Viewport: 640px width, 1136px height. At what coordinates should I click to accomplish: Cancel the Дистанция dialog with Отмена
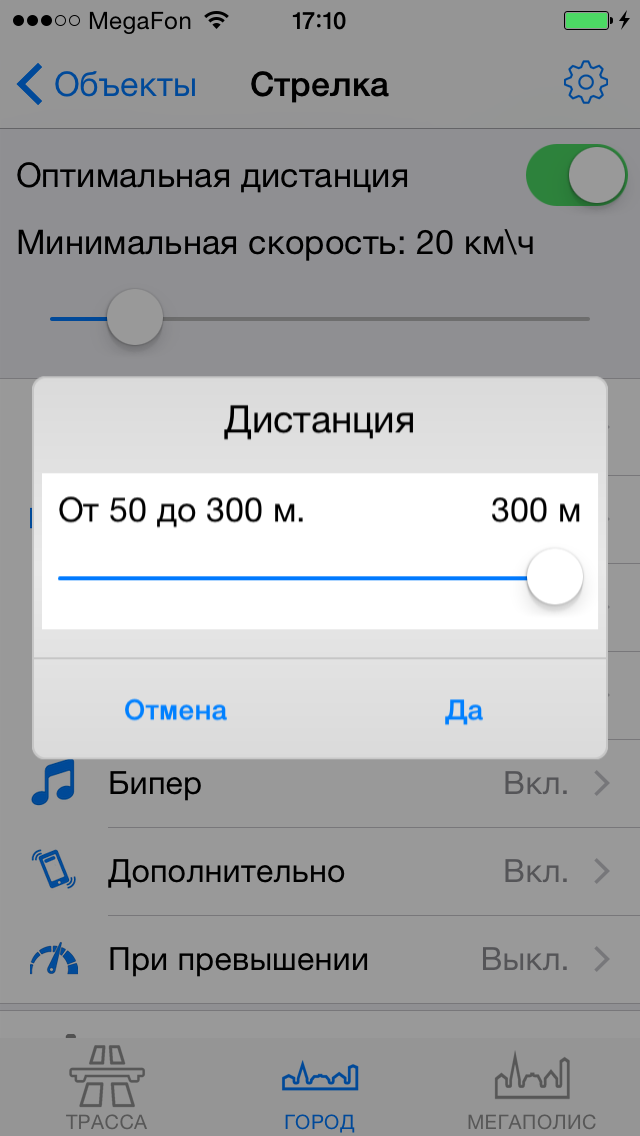point(176,710)
